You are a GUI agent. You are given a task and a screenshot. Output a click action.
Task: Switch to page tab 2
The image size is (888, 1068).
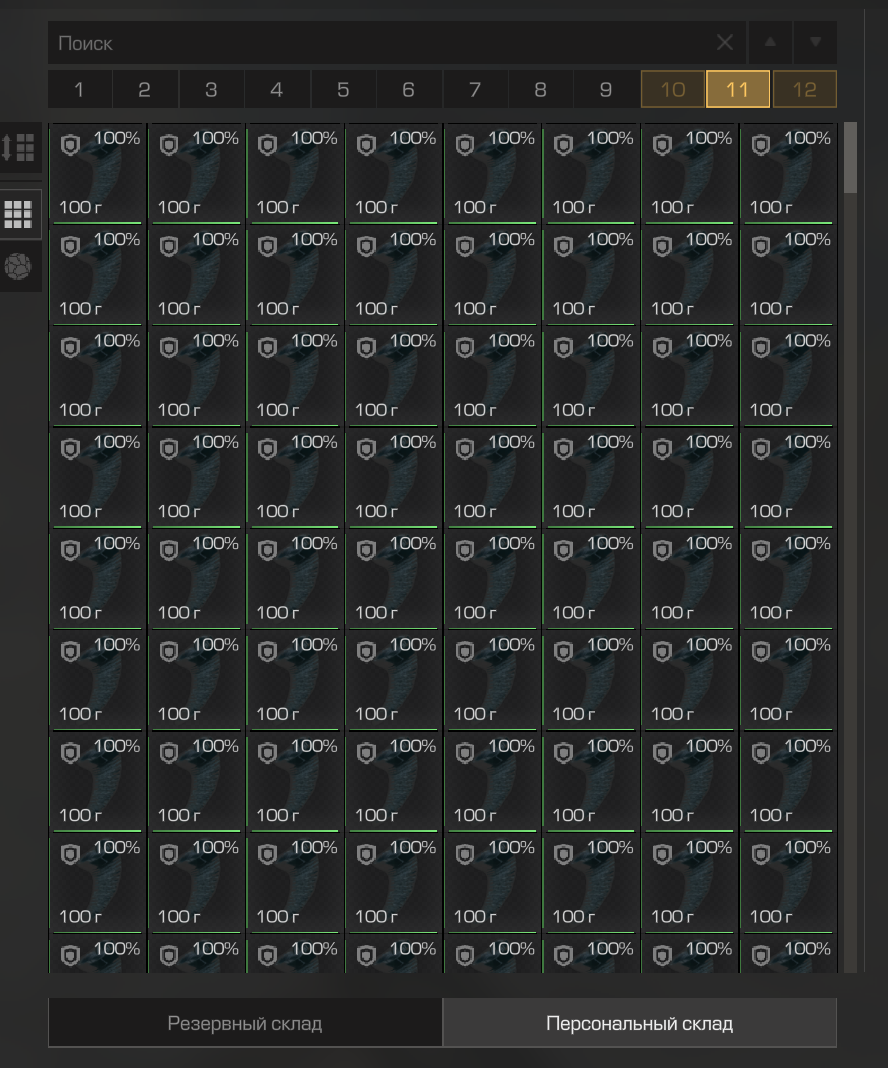coord(145,90)
